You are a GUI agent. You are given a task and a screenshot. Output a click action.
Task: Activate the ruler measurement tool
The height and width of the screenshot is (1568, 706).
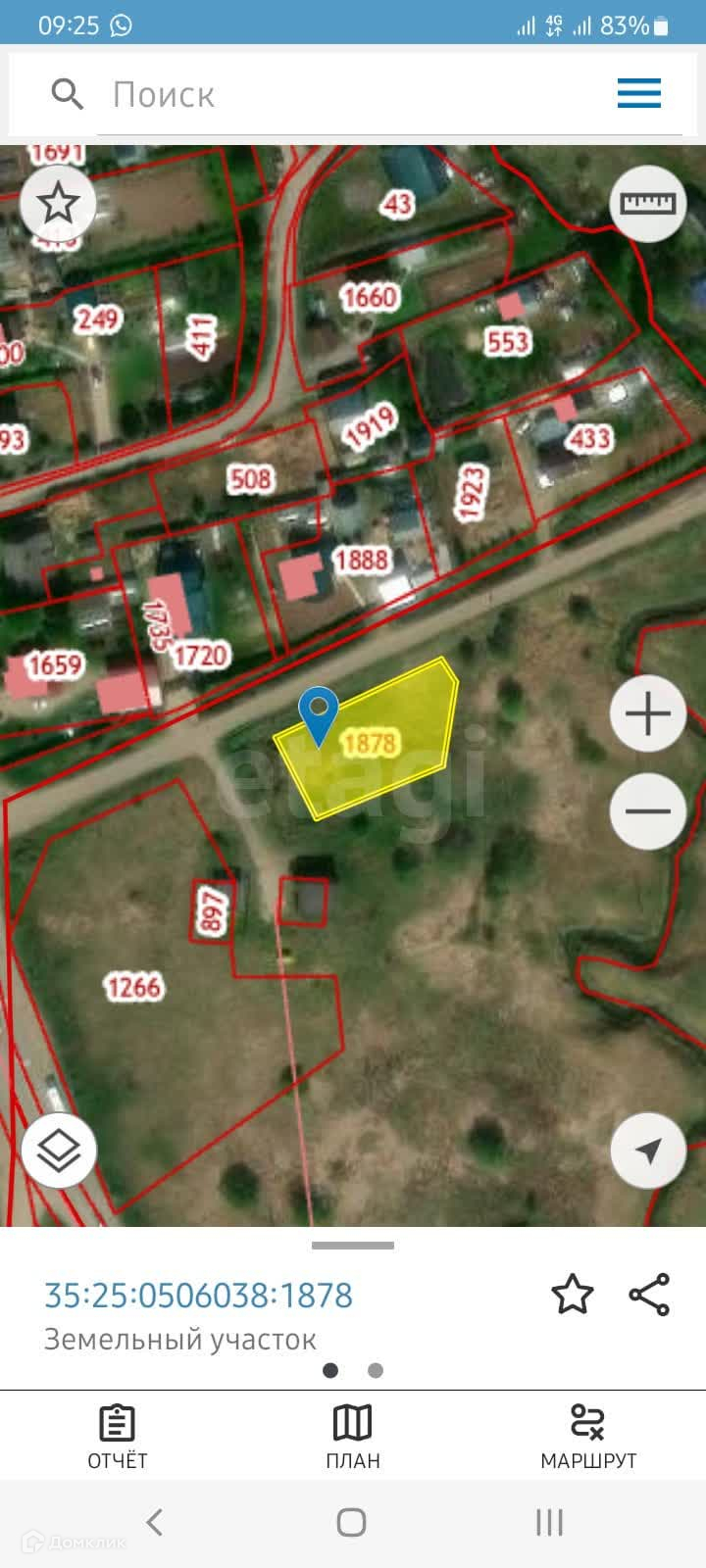648,204
